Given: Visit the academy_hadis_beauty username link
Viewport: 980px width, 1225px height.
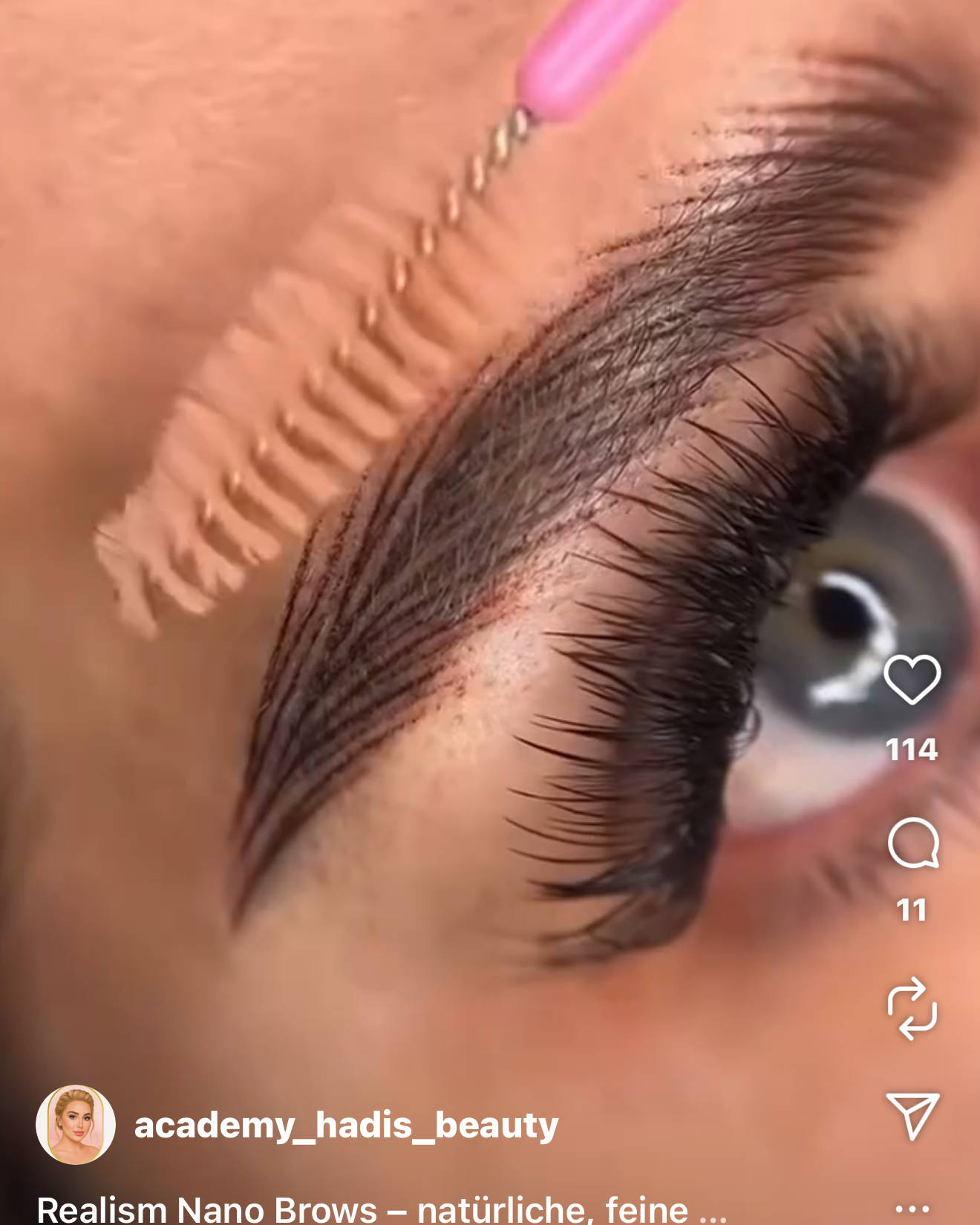Looking at the screenshot, I should (346, 1126).
